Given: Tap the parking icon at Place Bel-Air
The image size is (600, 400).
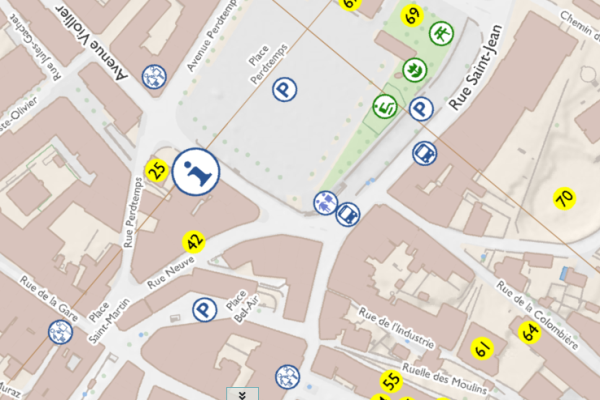Looking at the screenshot, I should pyautogui.click(x=205, y=310).
